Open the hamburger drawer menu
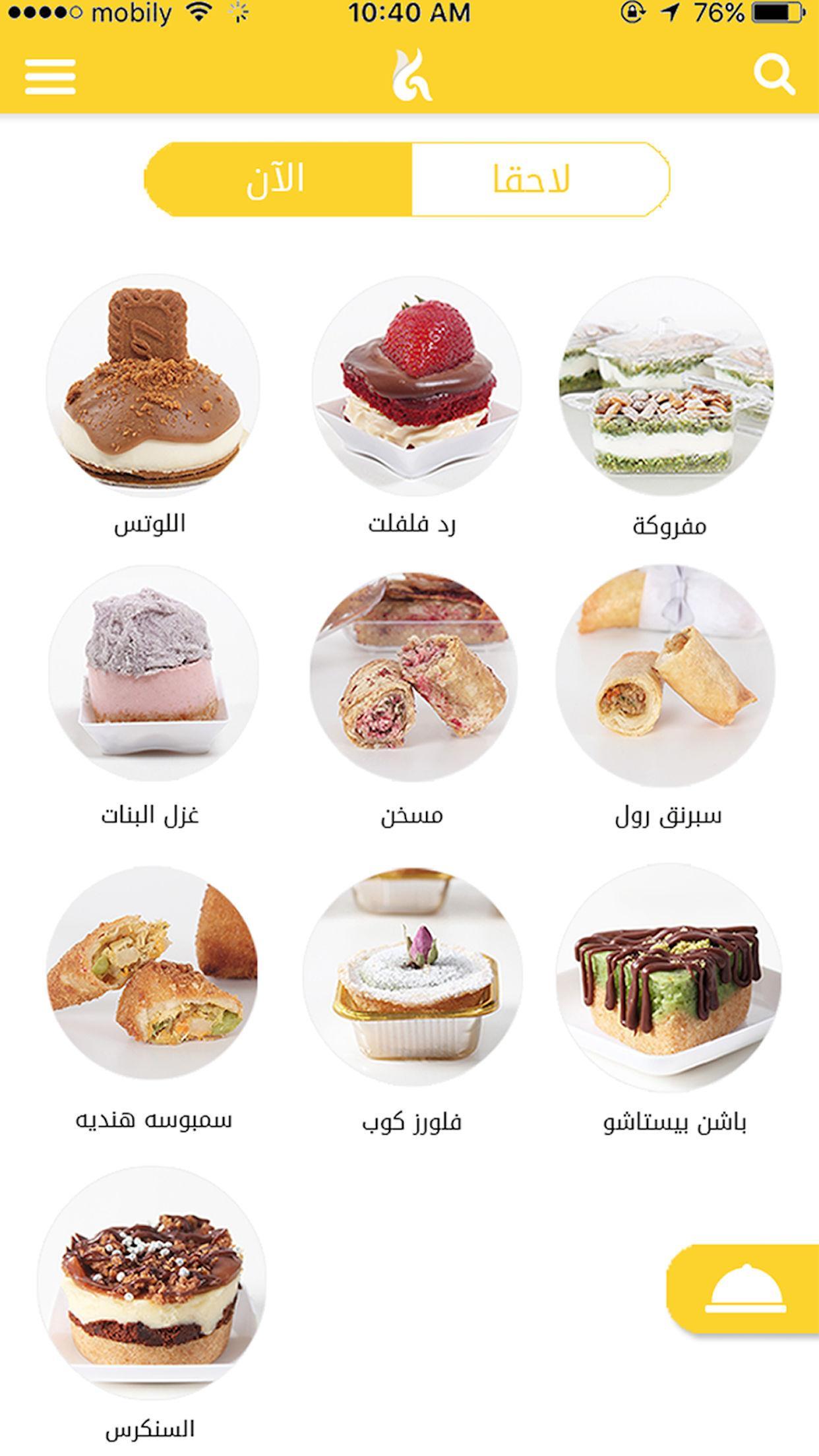The width and height of the screenshot is (819, 1456). pyautogui.click(x=50, y=76)
